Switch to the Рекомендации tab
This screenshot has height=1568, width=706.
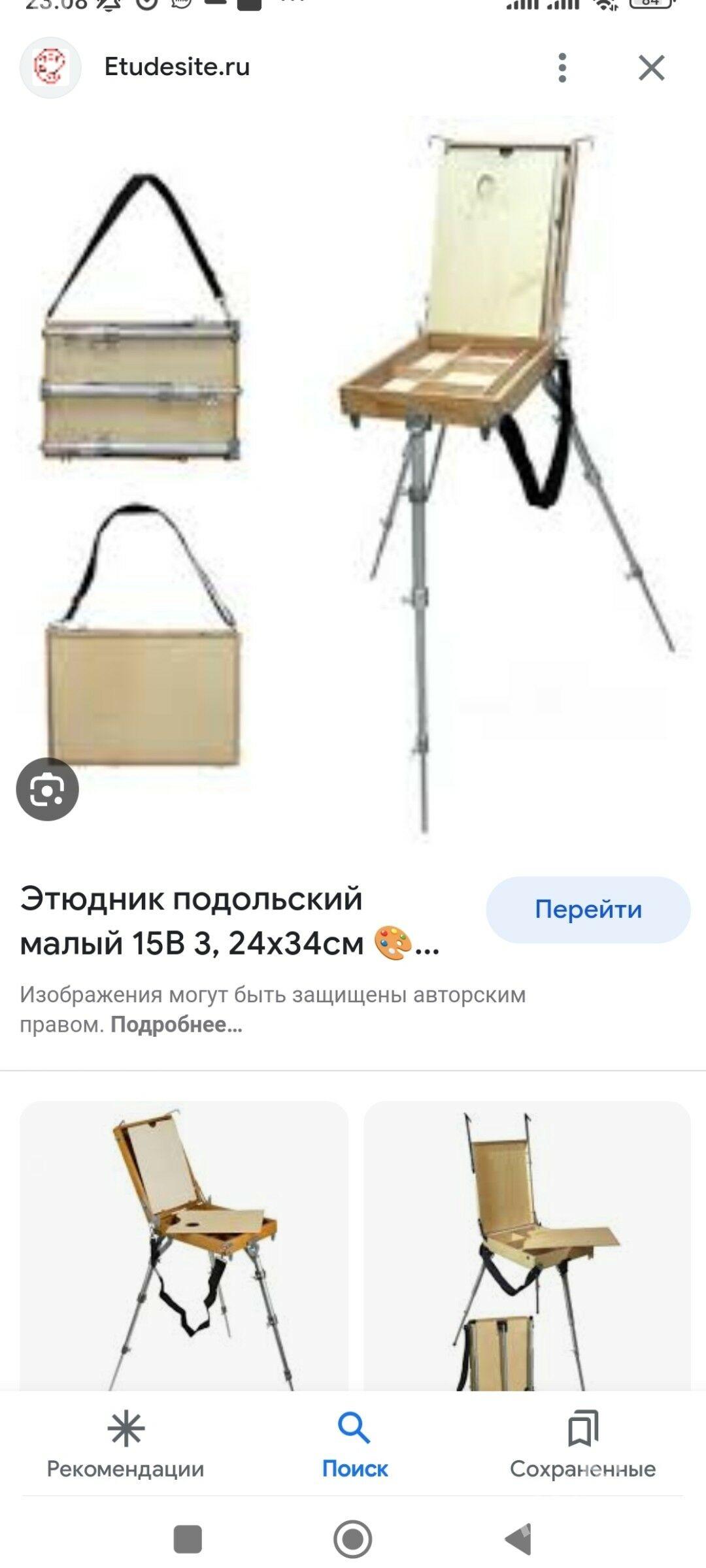[126, 1445]
